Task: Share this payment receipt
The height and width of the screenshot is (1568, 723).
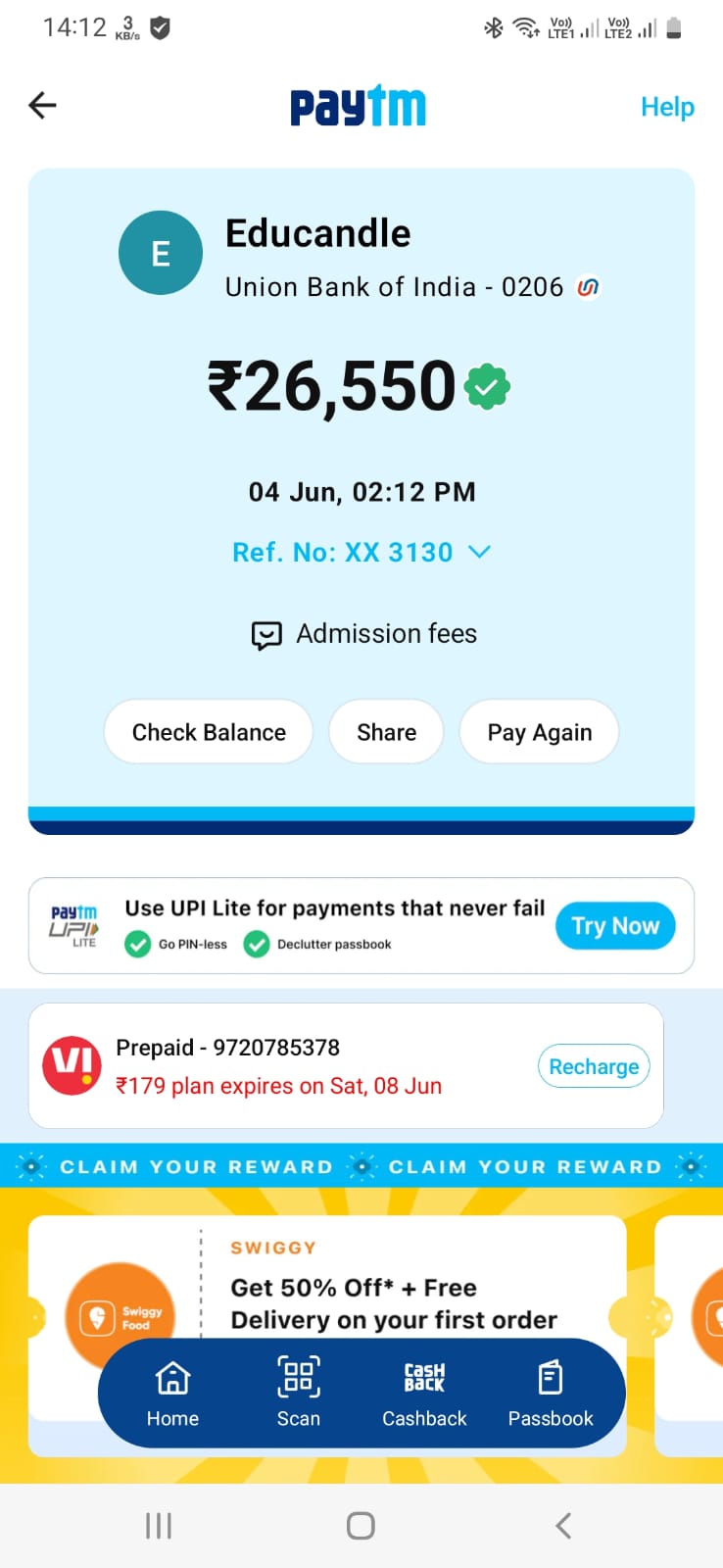Action: (386, 732)
